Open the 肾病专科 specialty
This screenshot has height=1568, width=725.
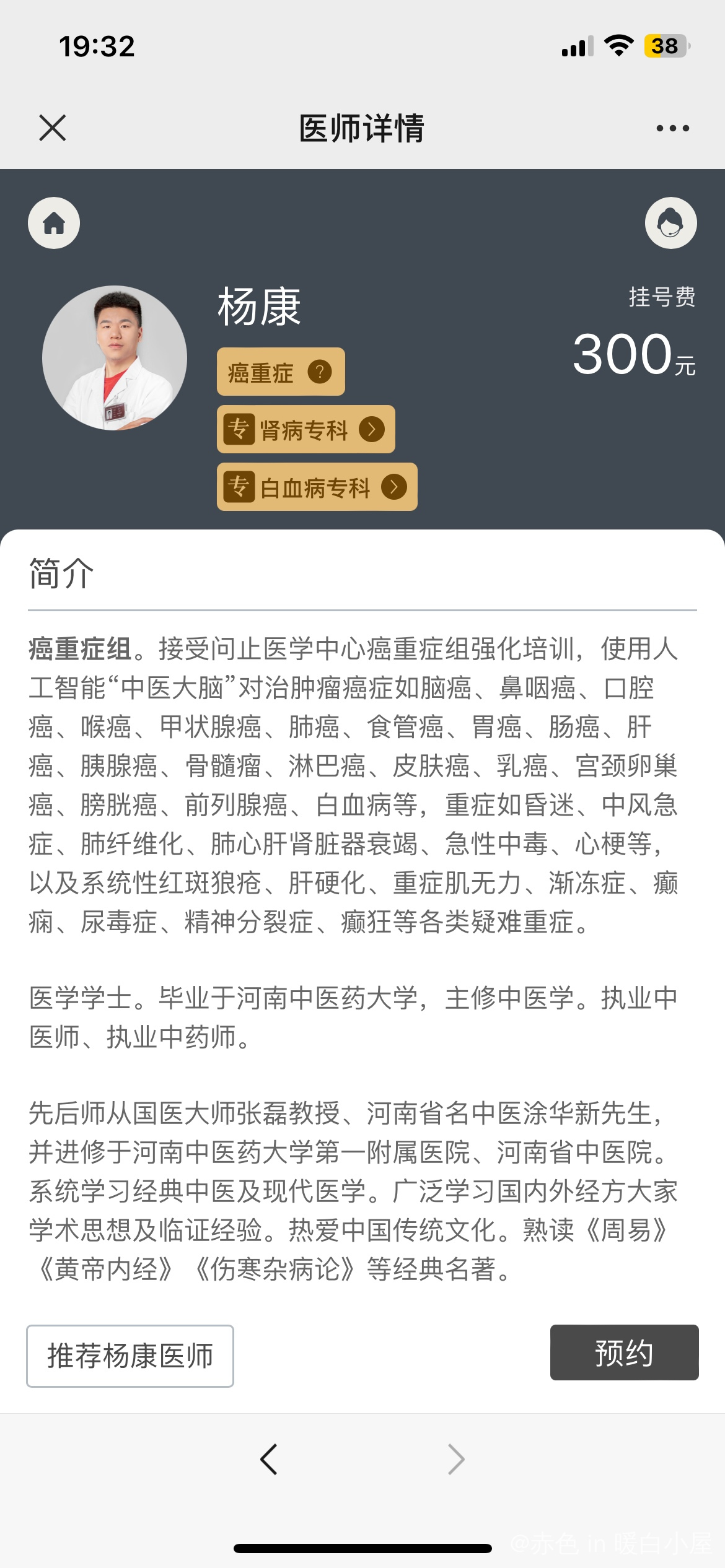(x=305, y=429)
